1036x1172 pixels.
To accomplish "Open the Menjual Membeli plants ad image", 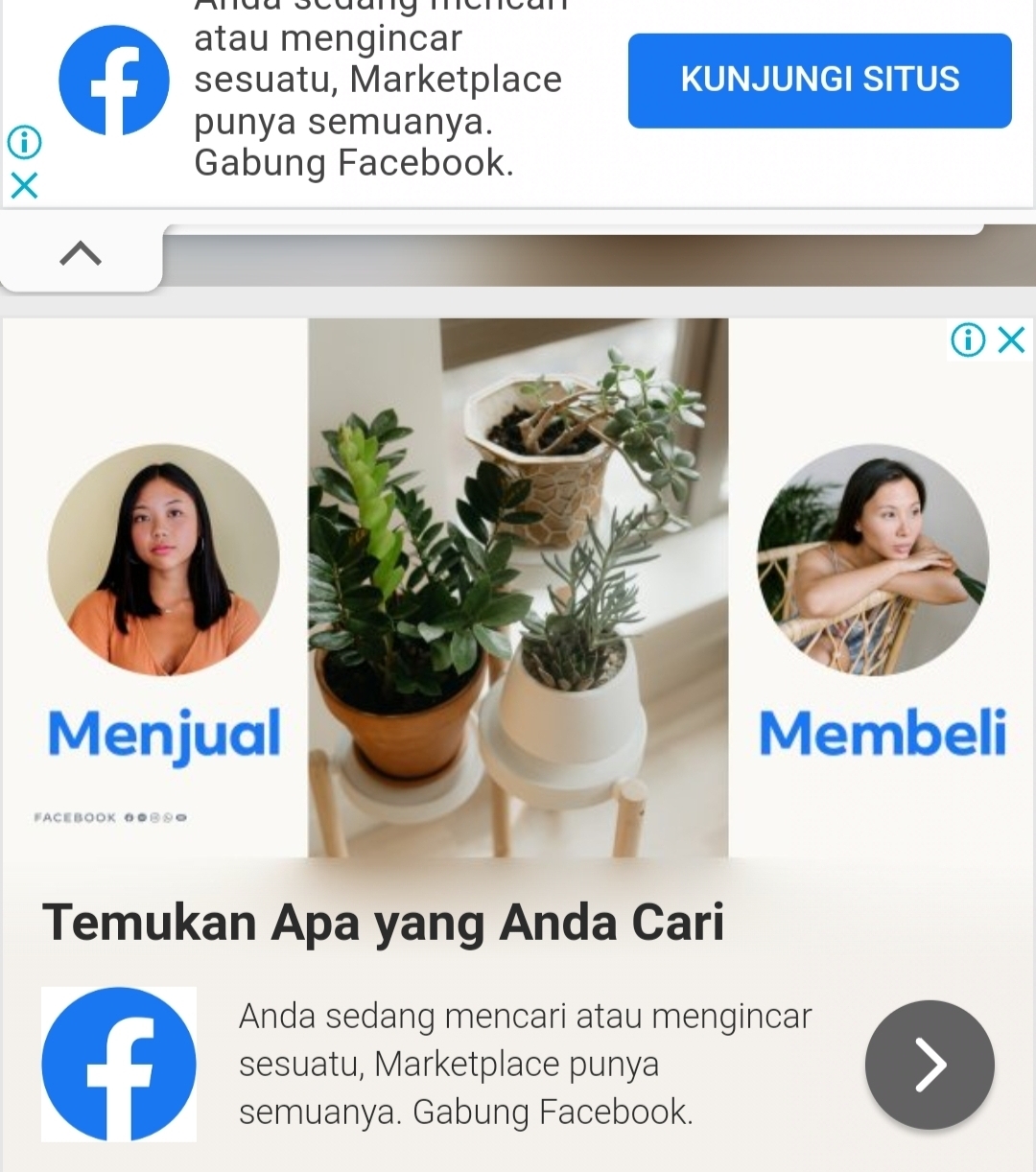I will (518, 587).
